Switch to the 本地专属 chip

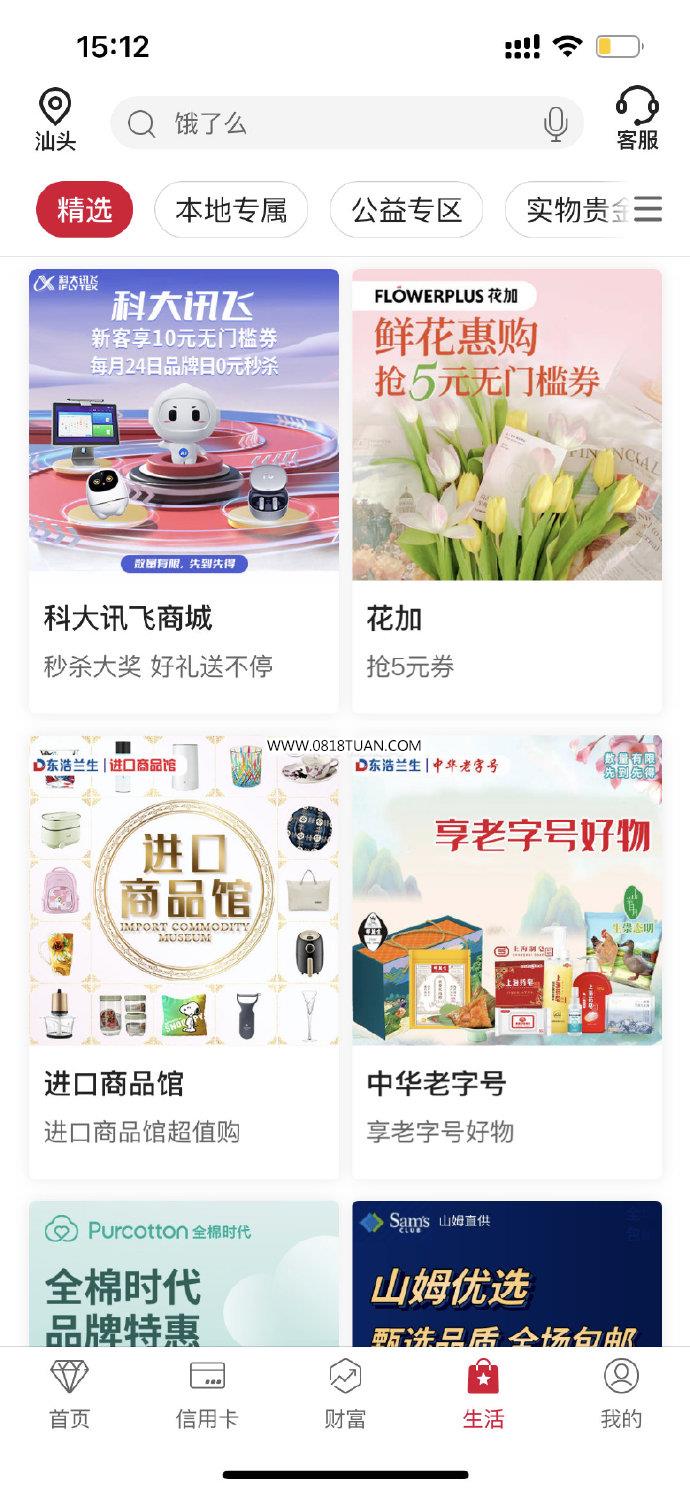231,210
